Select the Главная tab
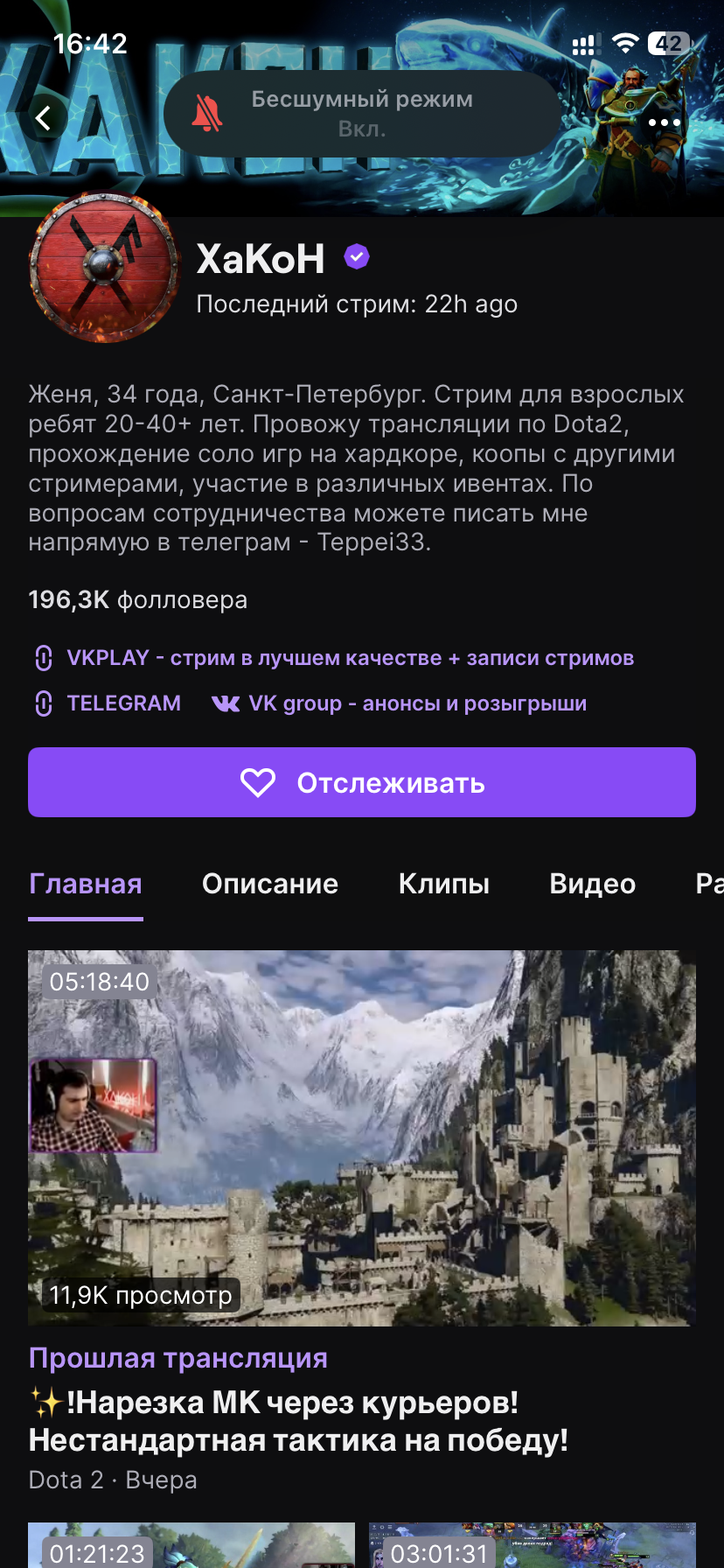 coord(86,884)
